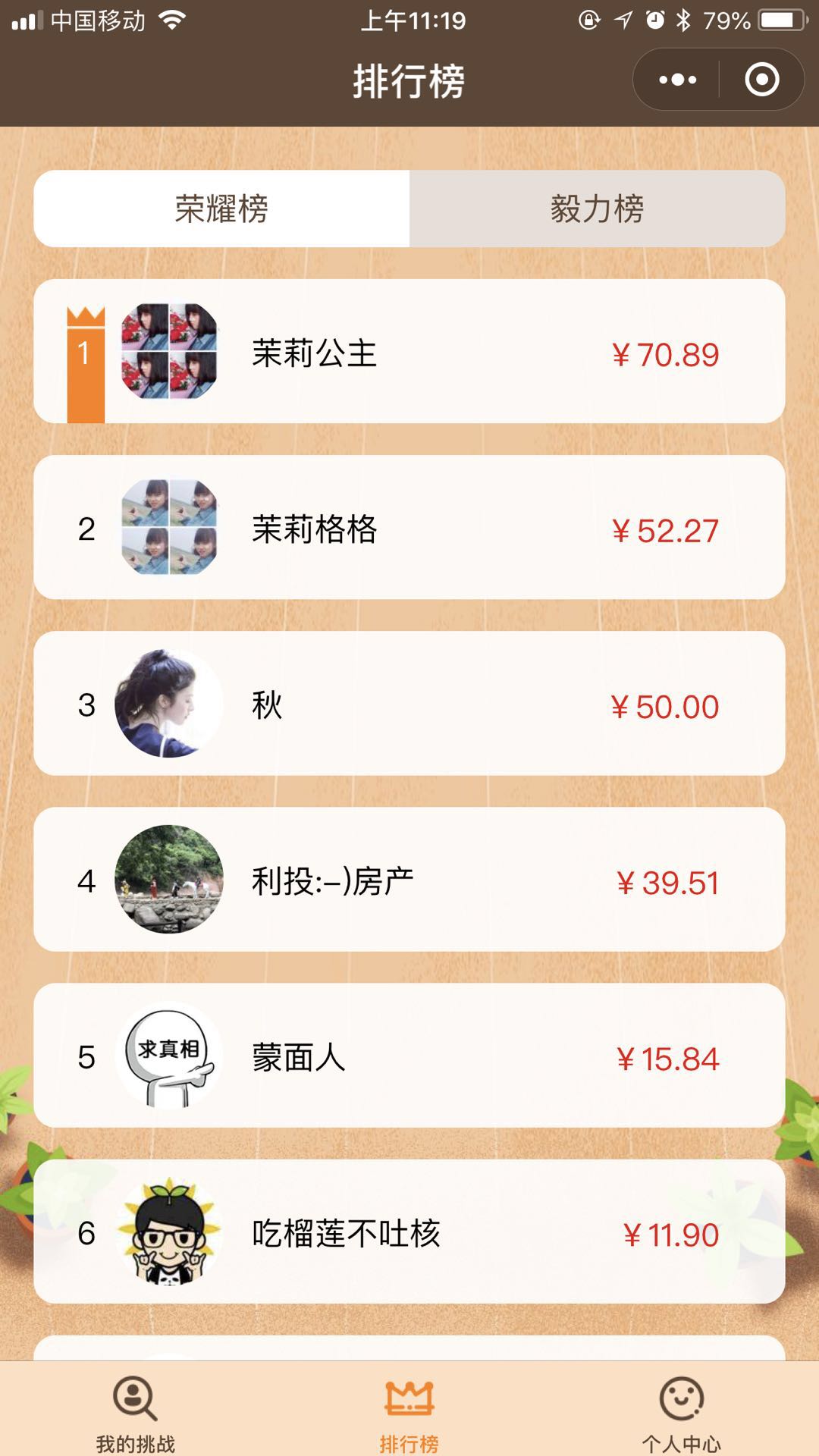Switch to 个人中心 tab
Screen dimensions: 819x1456
(681, 1412)
